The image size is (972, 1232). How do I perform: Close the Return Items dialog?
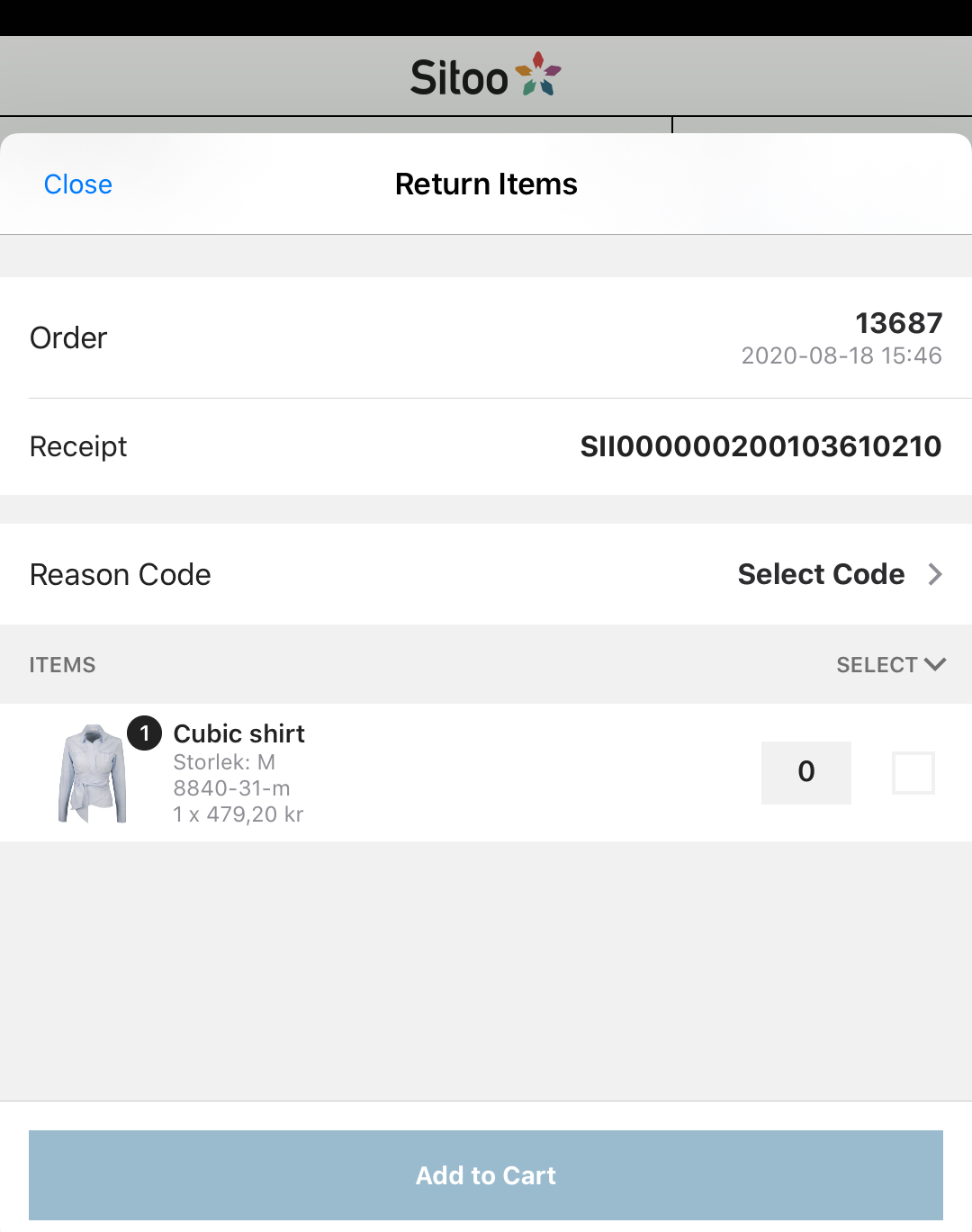78,184
